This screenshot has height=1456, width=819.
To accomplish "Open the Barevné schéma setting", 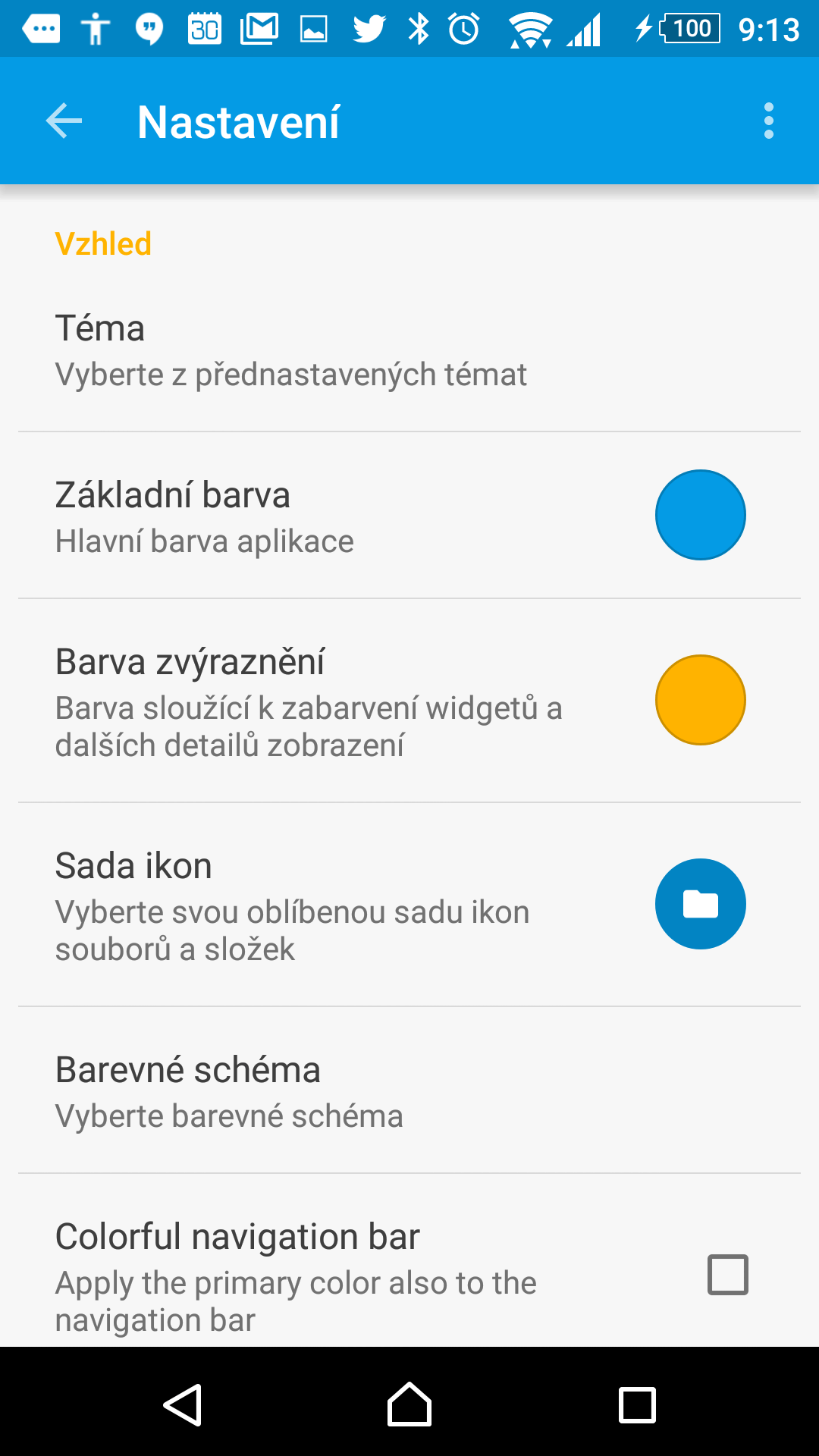I will point(409,1090).
